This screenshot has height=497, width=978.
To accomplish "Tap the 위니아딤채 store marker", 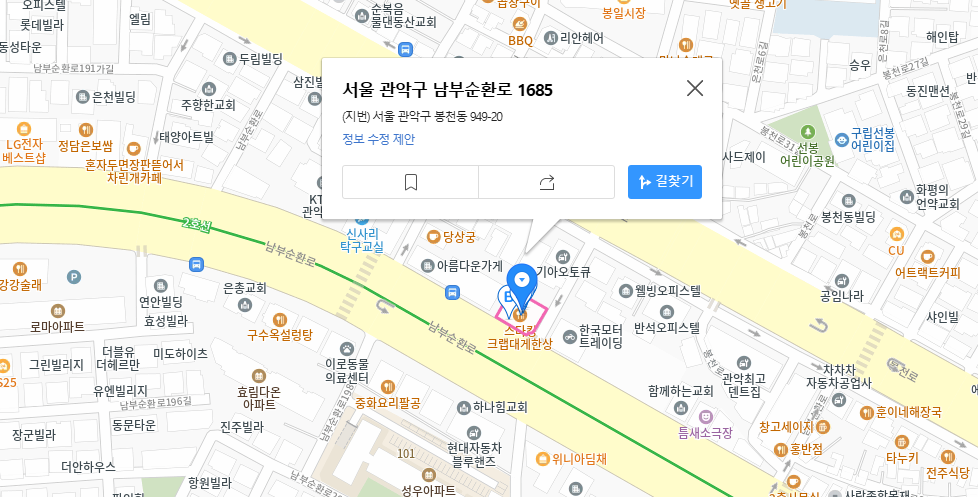I will tap(543, 459).
